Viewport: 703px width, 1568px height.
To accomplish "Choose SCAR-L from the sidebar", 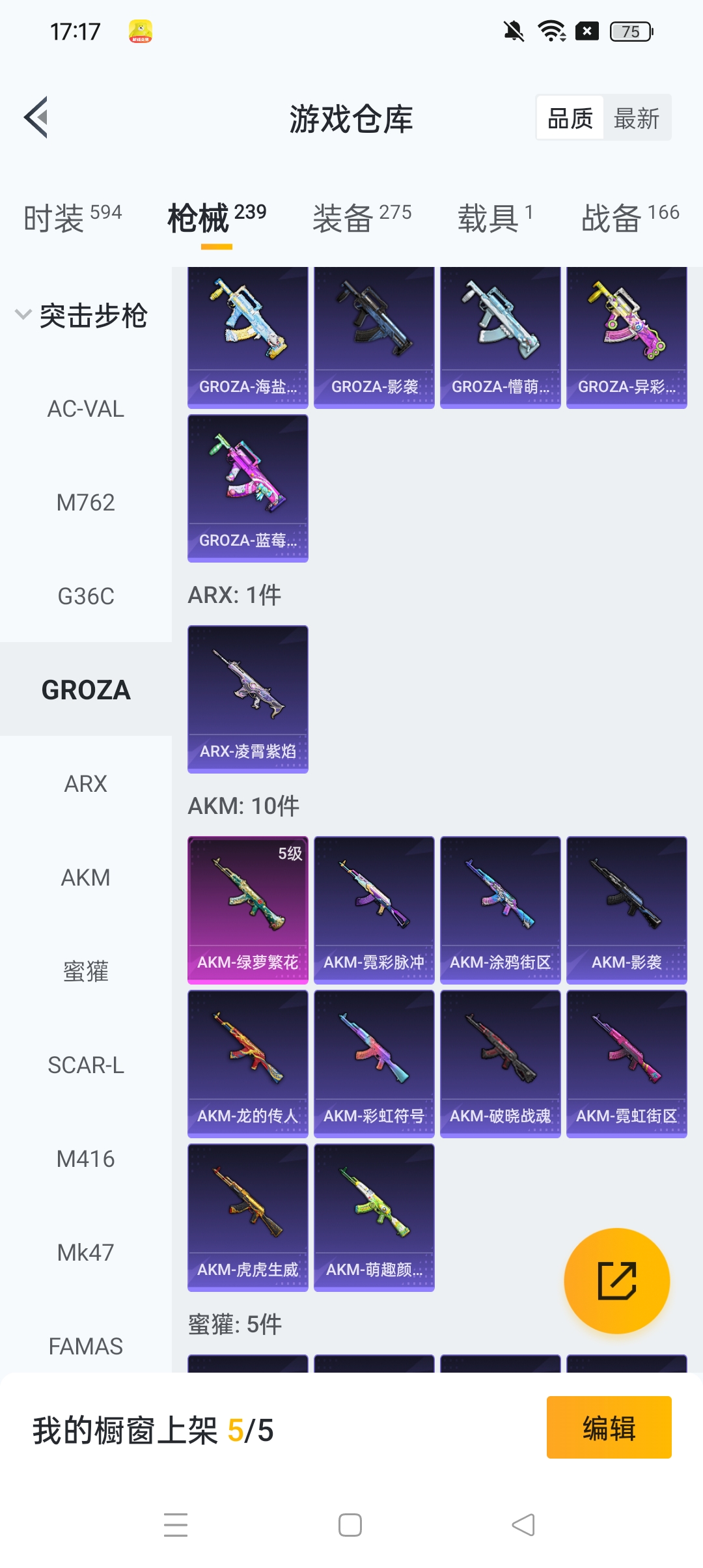I will point(86,1065).
